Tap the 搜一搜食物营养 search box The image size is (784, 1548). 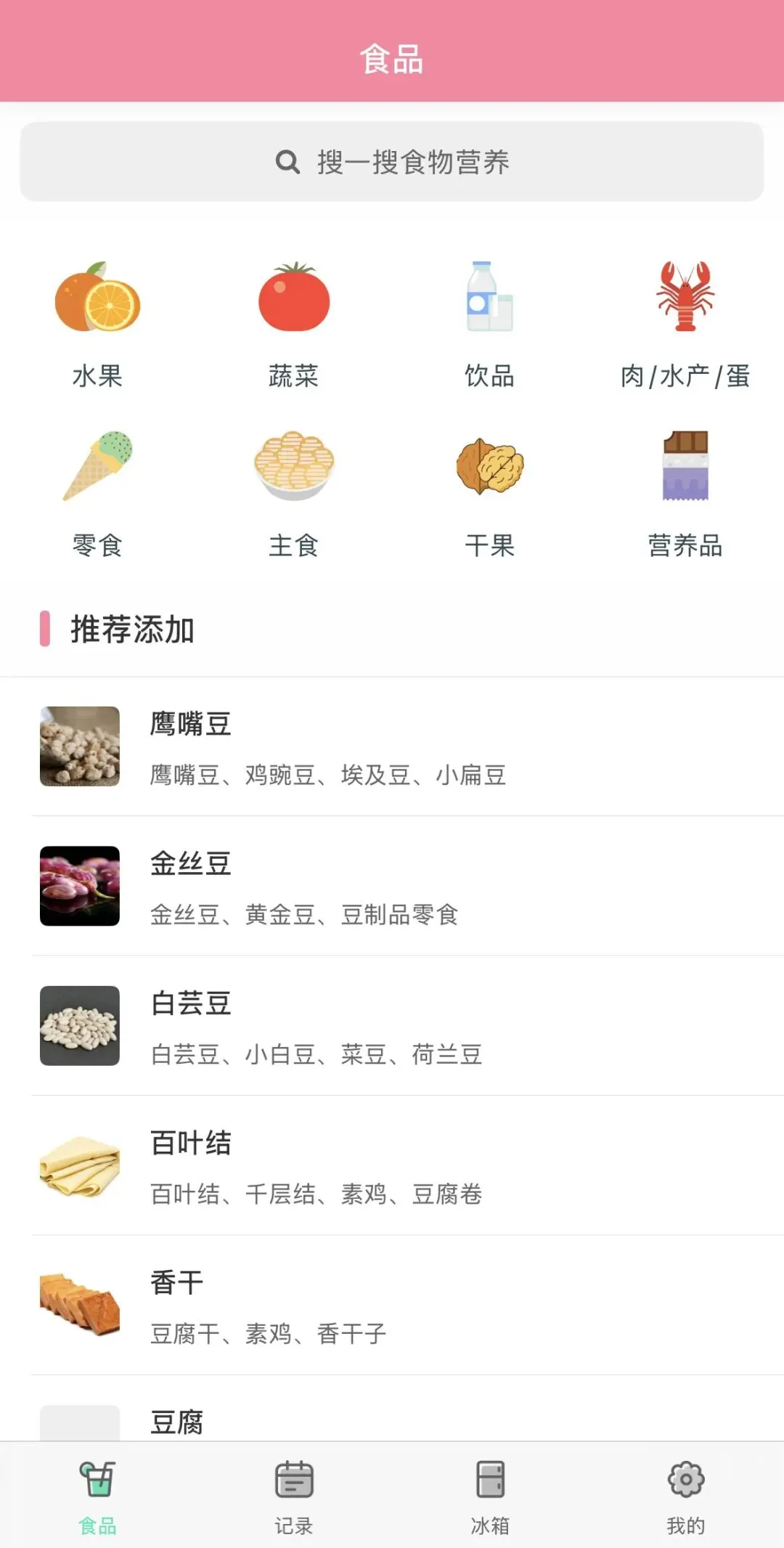(392, 161)
